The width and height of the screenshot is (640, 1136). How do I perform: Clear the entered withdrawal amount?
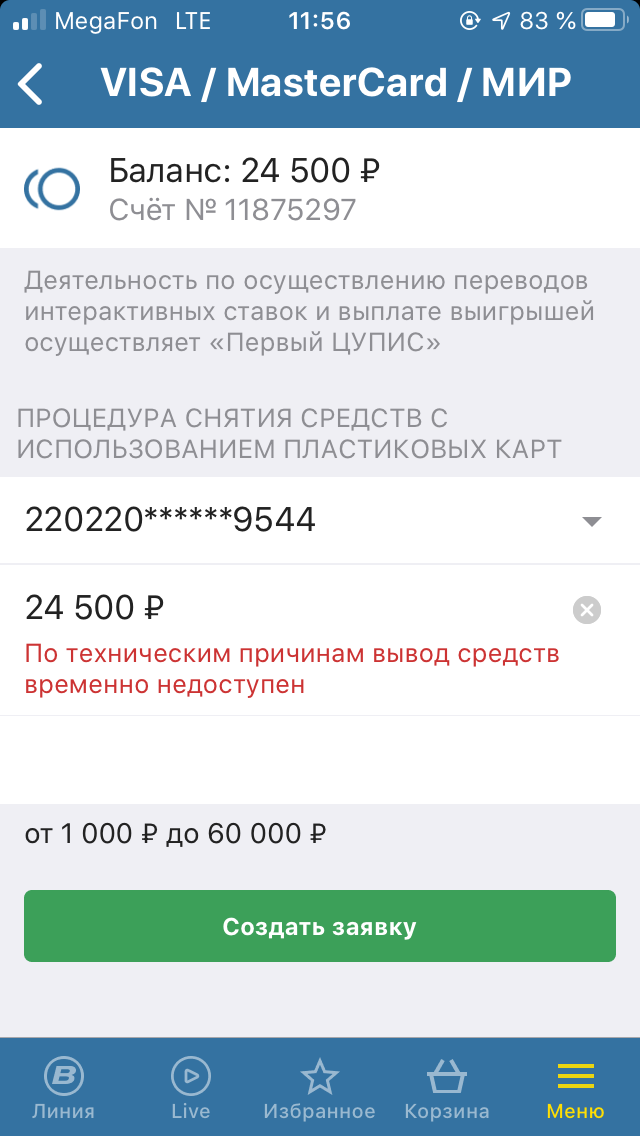(x=587, y=609)
